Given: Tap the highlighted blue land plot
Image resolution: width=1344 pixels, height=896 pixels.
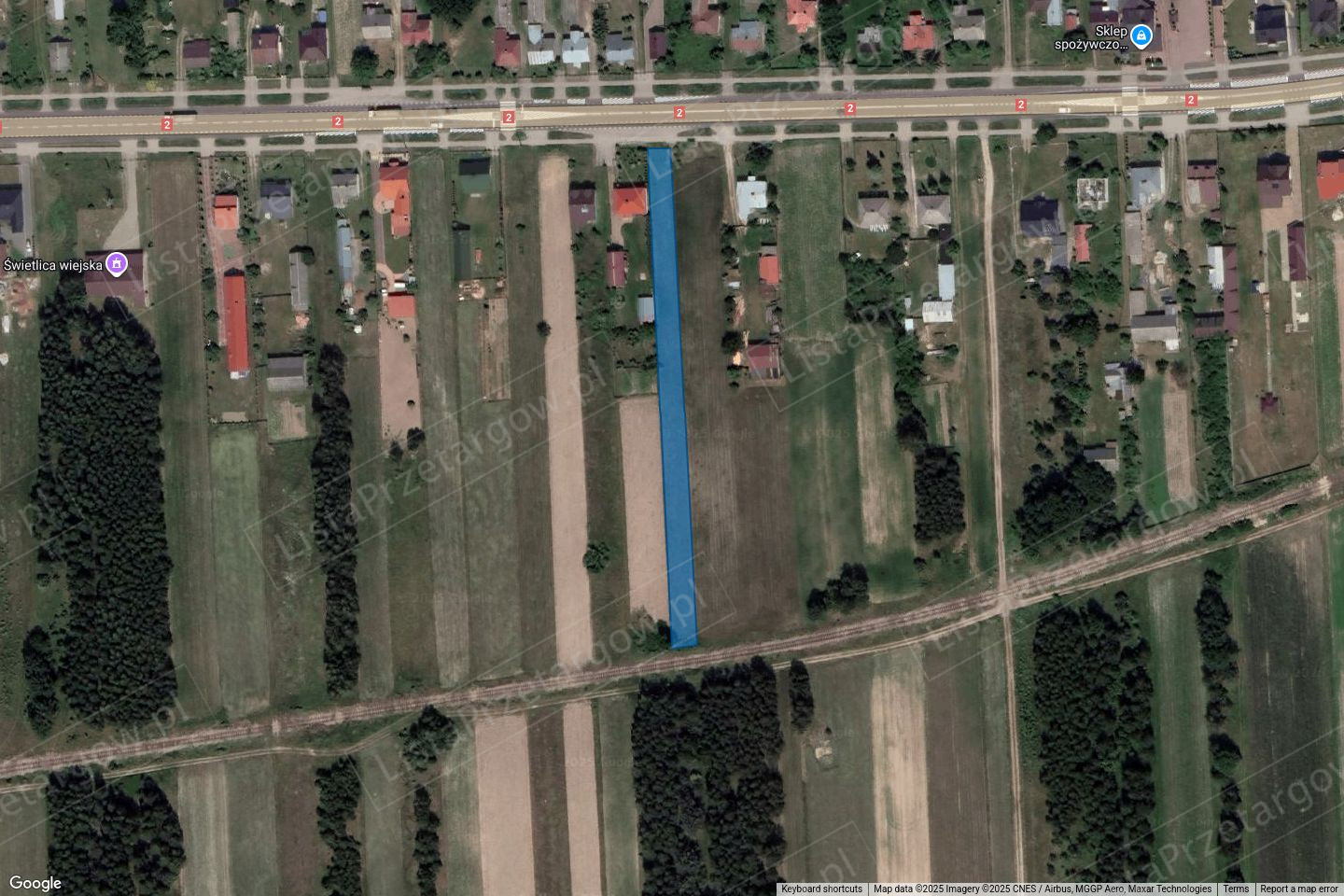Looking at the screenshot, I should click(674, 401).
